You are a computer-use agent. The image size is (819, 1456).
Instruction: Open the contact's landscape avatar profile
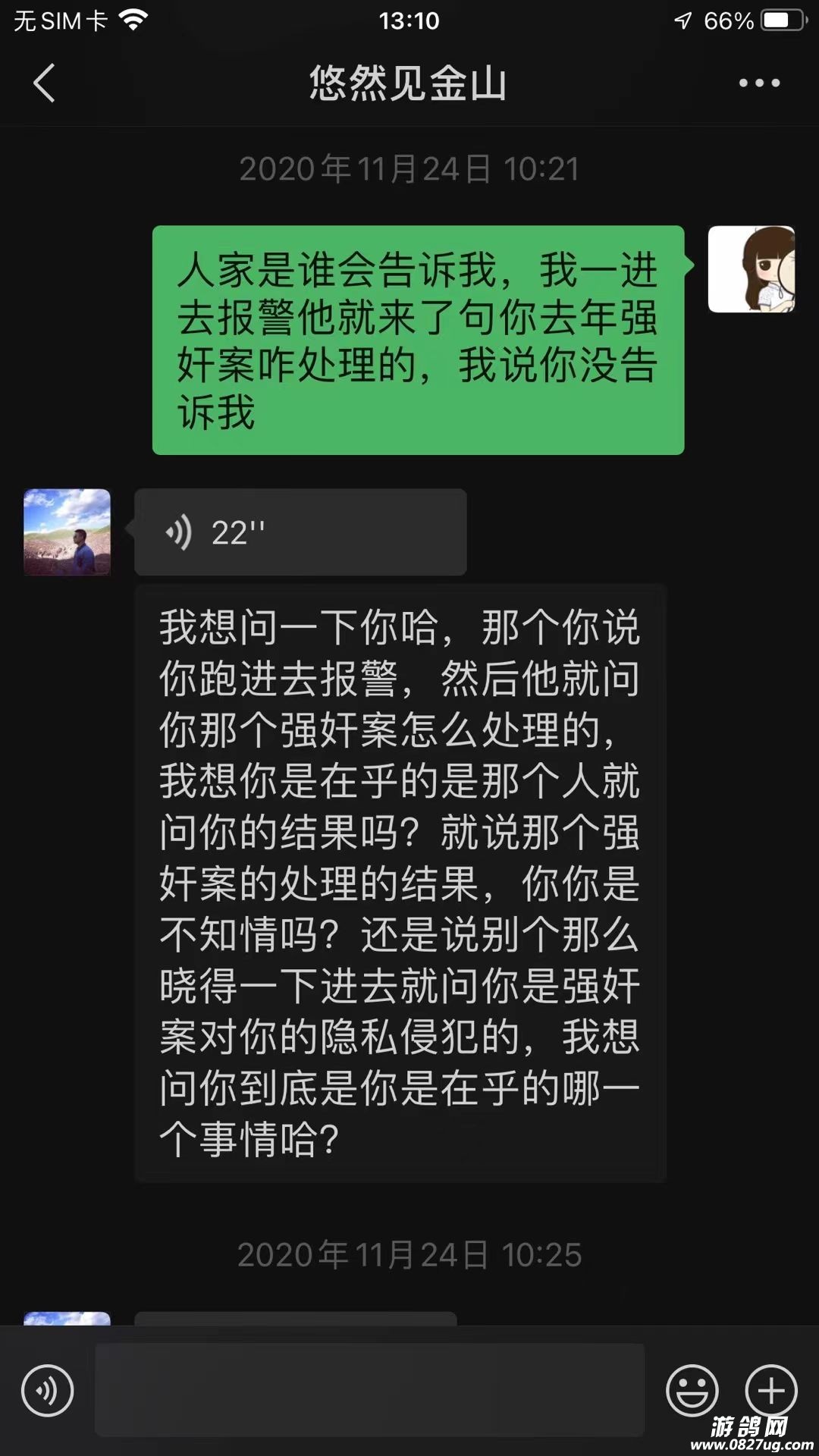[x=67, y=532]
